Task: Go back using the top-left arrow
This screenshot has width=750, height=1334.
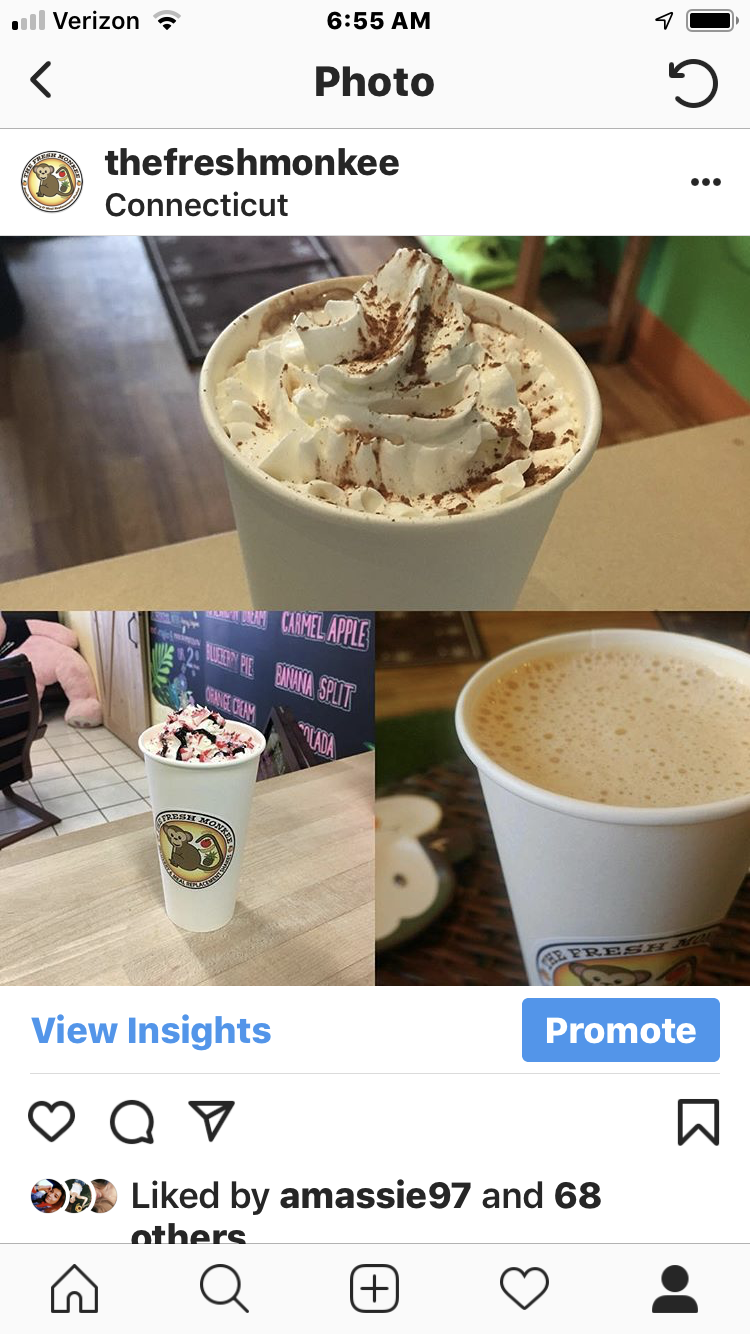Action: [41, 81]
